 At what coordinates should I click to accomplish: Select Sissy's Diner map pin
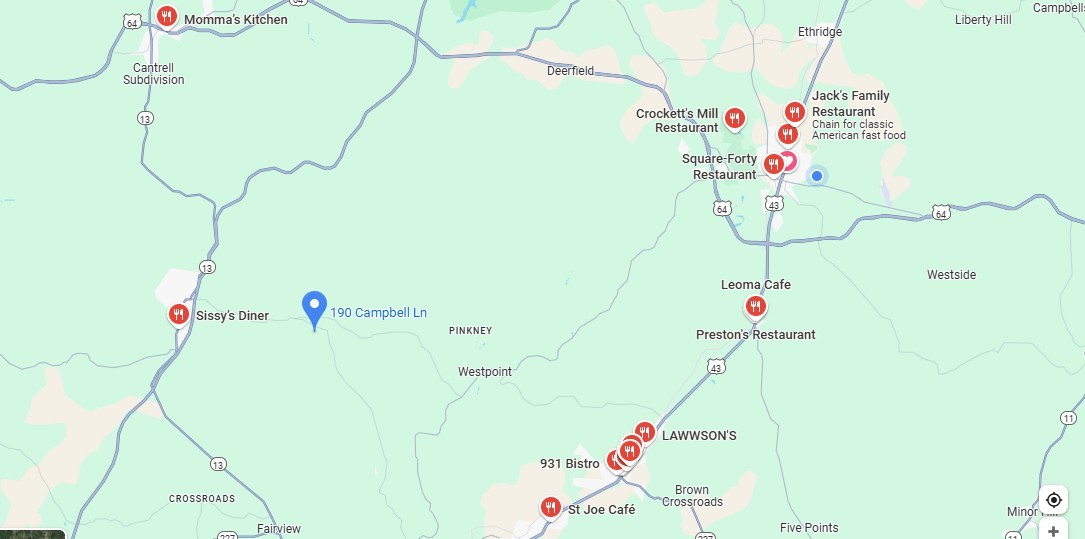coord(179,315)
